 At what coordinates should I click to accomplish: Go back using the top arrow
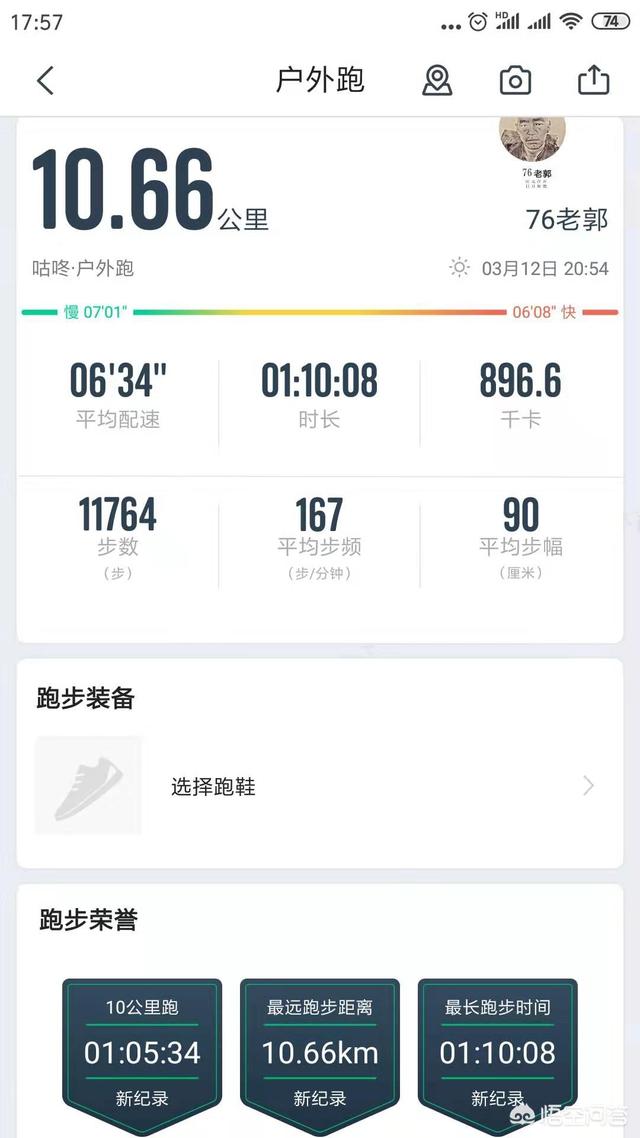tap(45, 81)
